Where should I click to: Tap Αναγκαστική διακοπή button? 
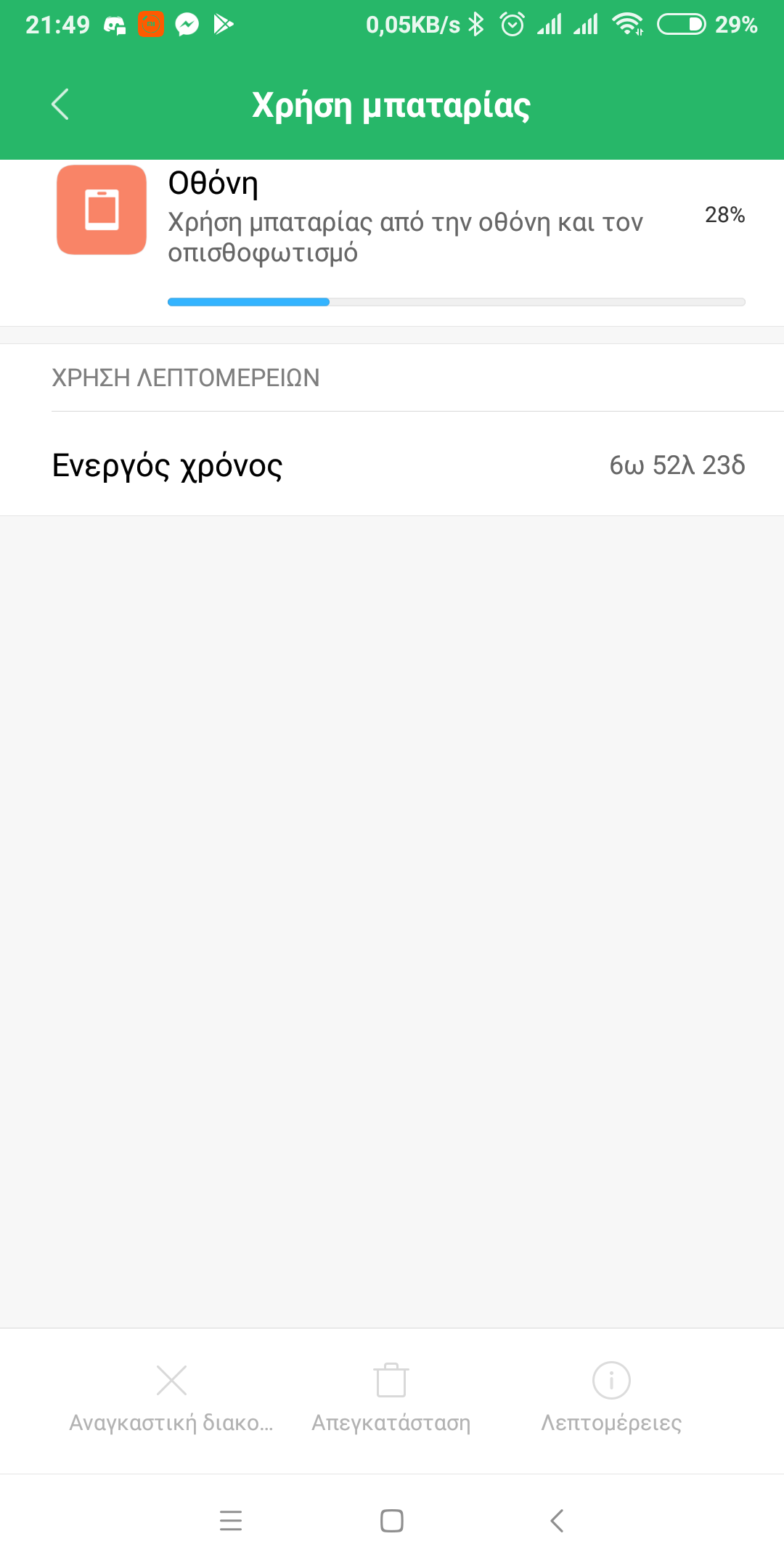pyautogui.click(x=171, y=1397)
